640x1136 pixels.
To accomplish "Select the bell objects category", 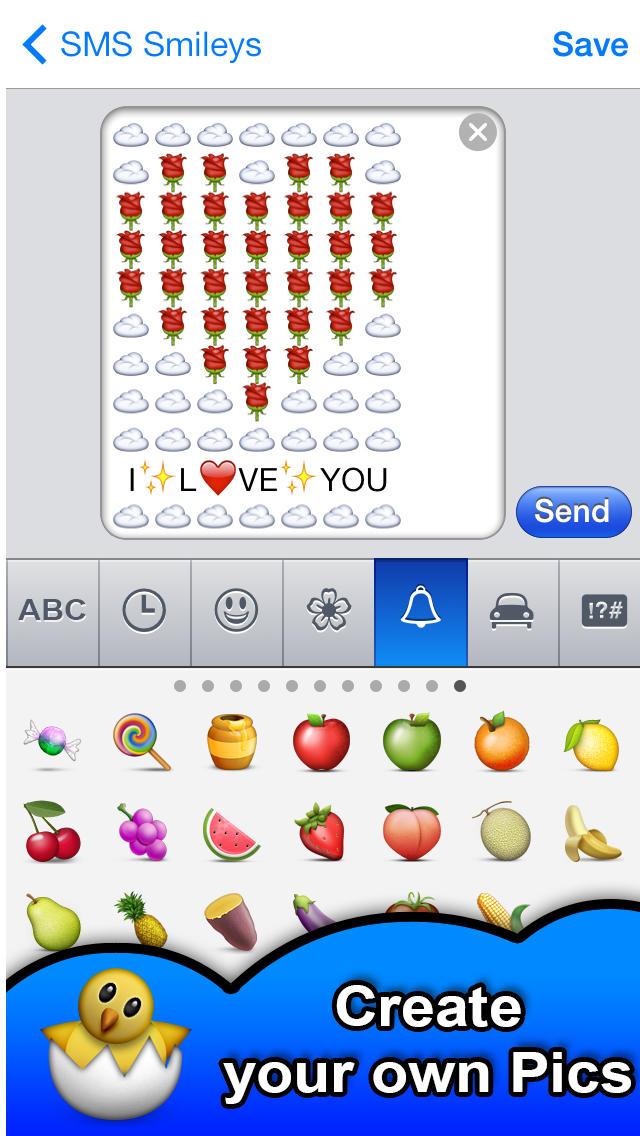I will 421,610.
